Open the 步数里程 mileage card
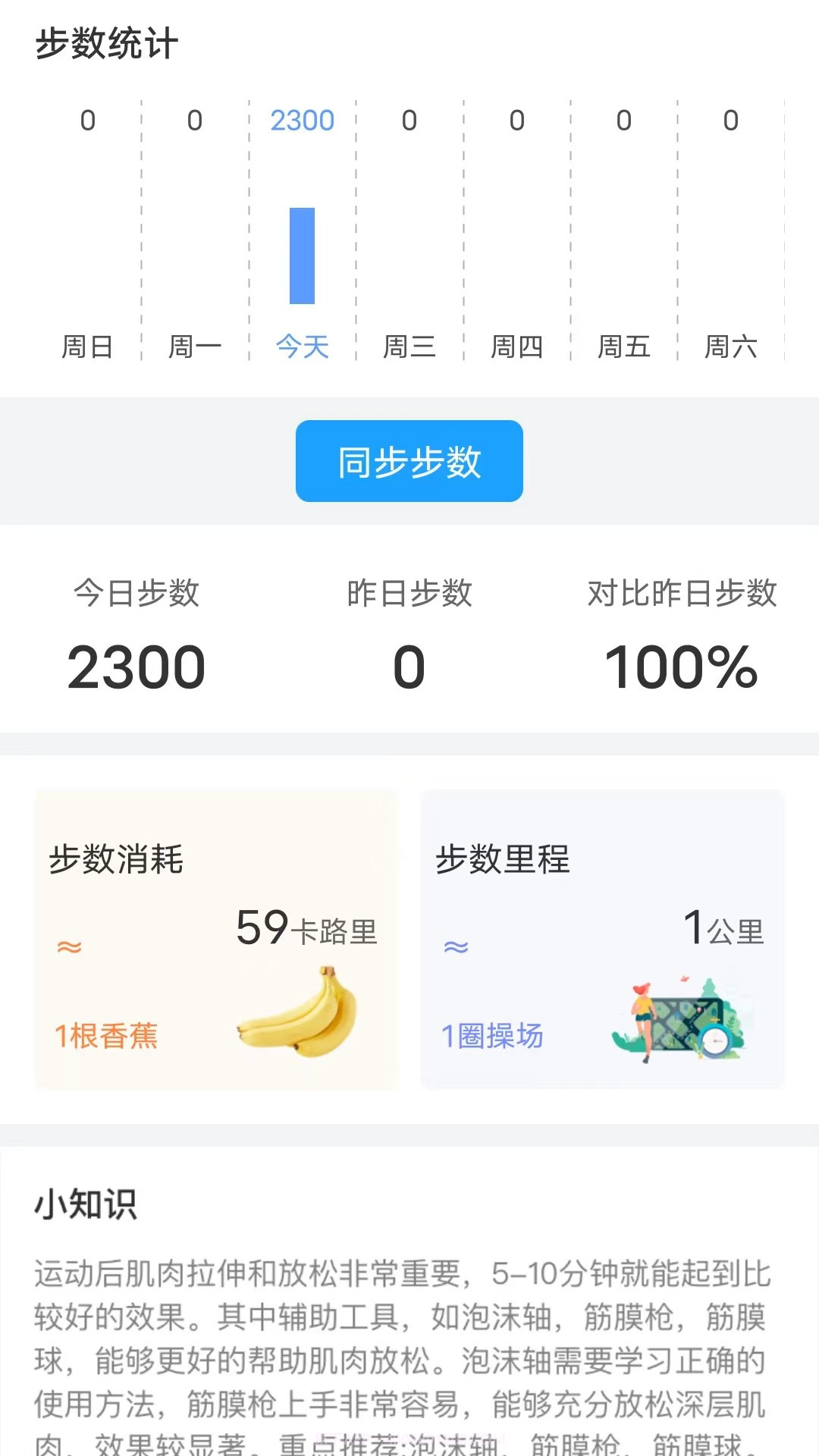The image size is (819, 1456). pyautogui.click(x=603, y=937)
